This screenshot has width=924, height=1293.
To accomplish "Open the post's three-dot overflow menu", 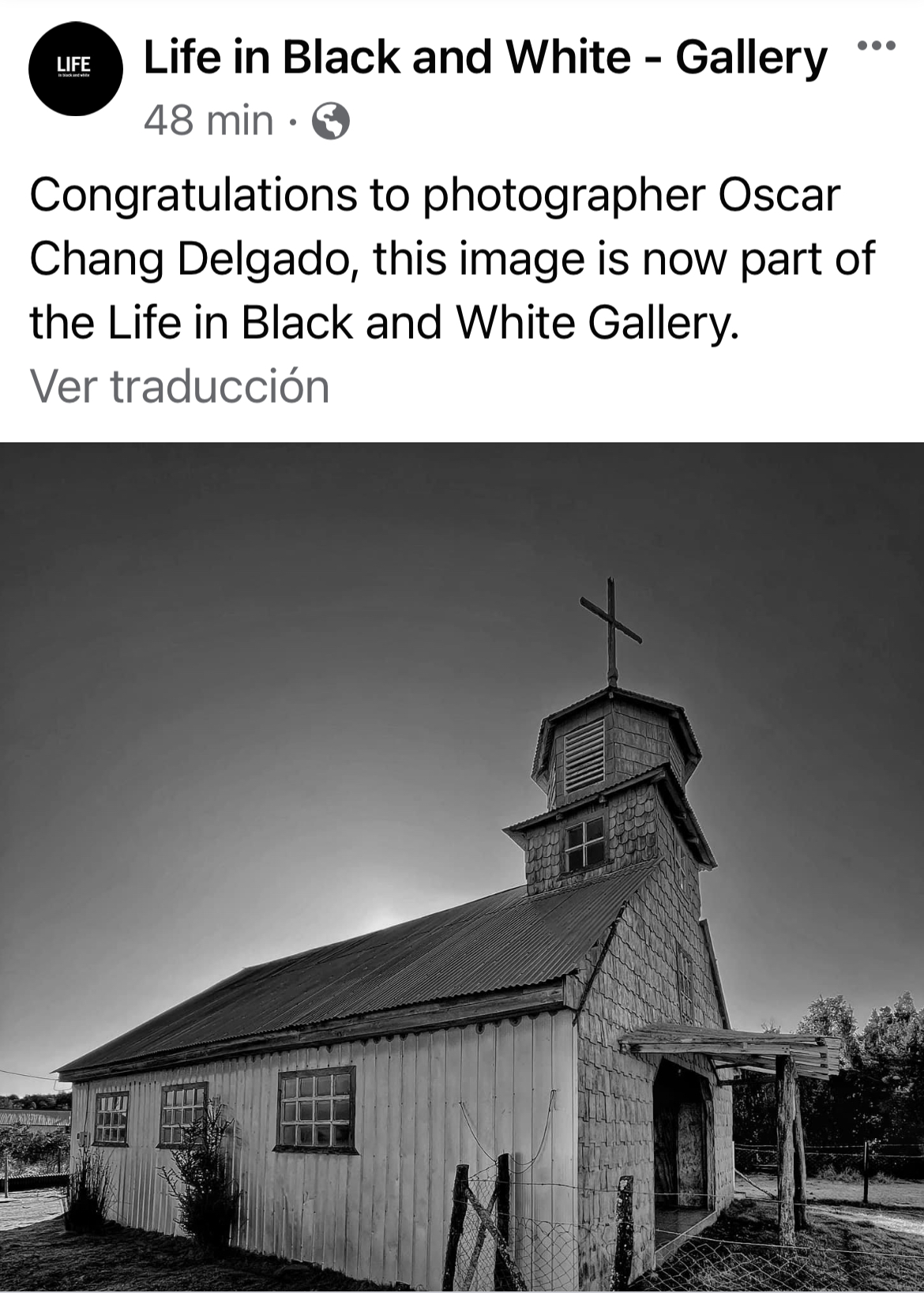I will [877, 46].
